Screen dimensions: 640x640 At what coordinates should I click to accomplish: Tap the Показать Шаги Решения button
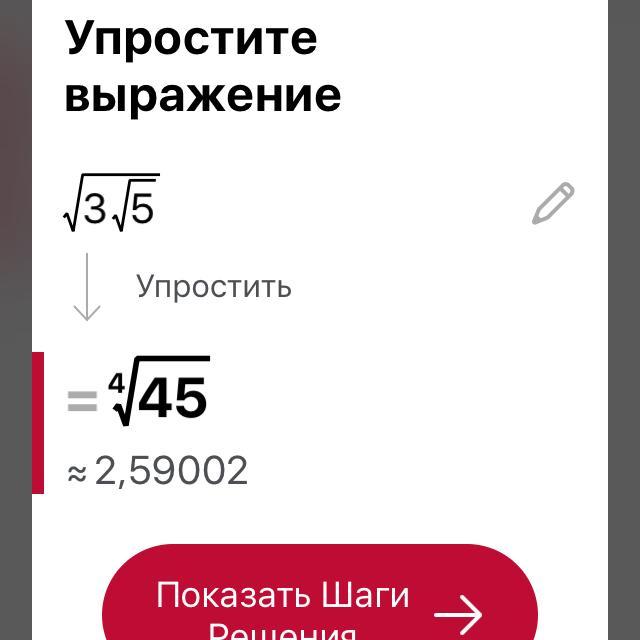pyautogui.click(x=320, y=599)
